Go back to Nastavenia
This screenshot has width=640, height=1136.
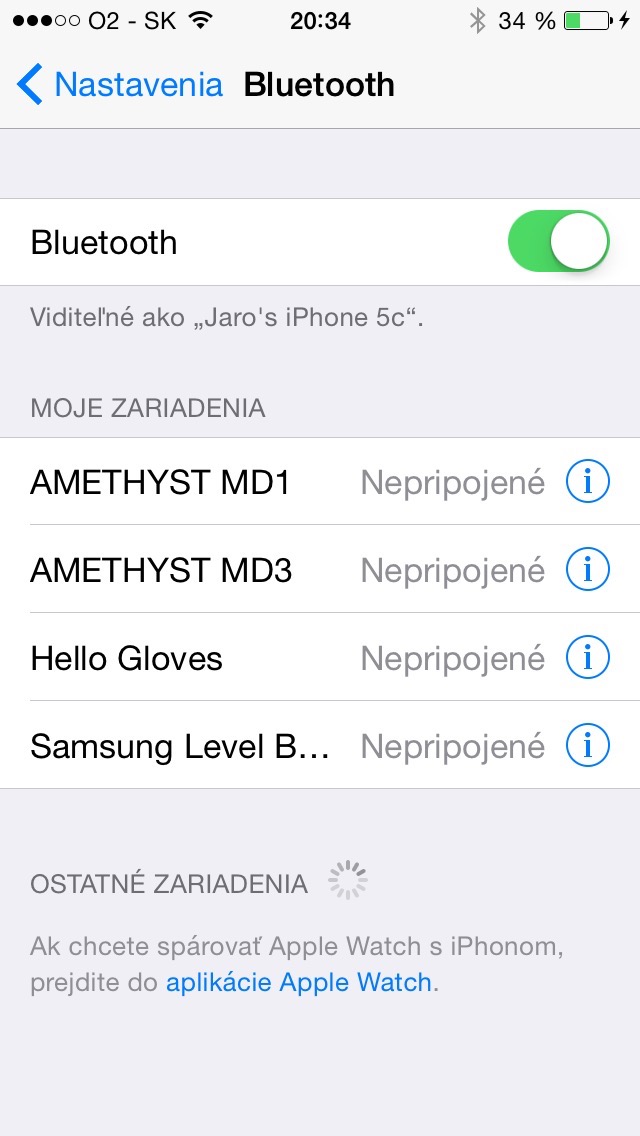[x=120, y=85]
